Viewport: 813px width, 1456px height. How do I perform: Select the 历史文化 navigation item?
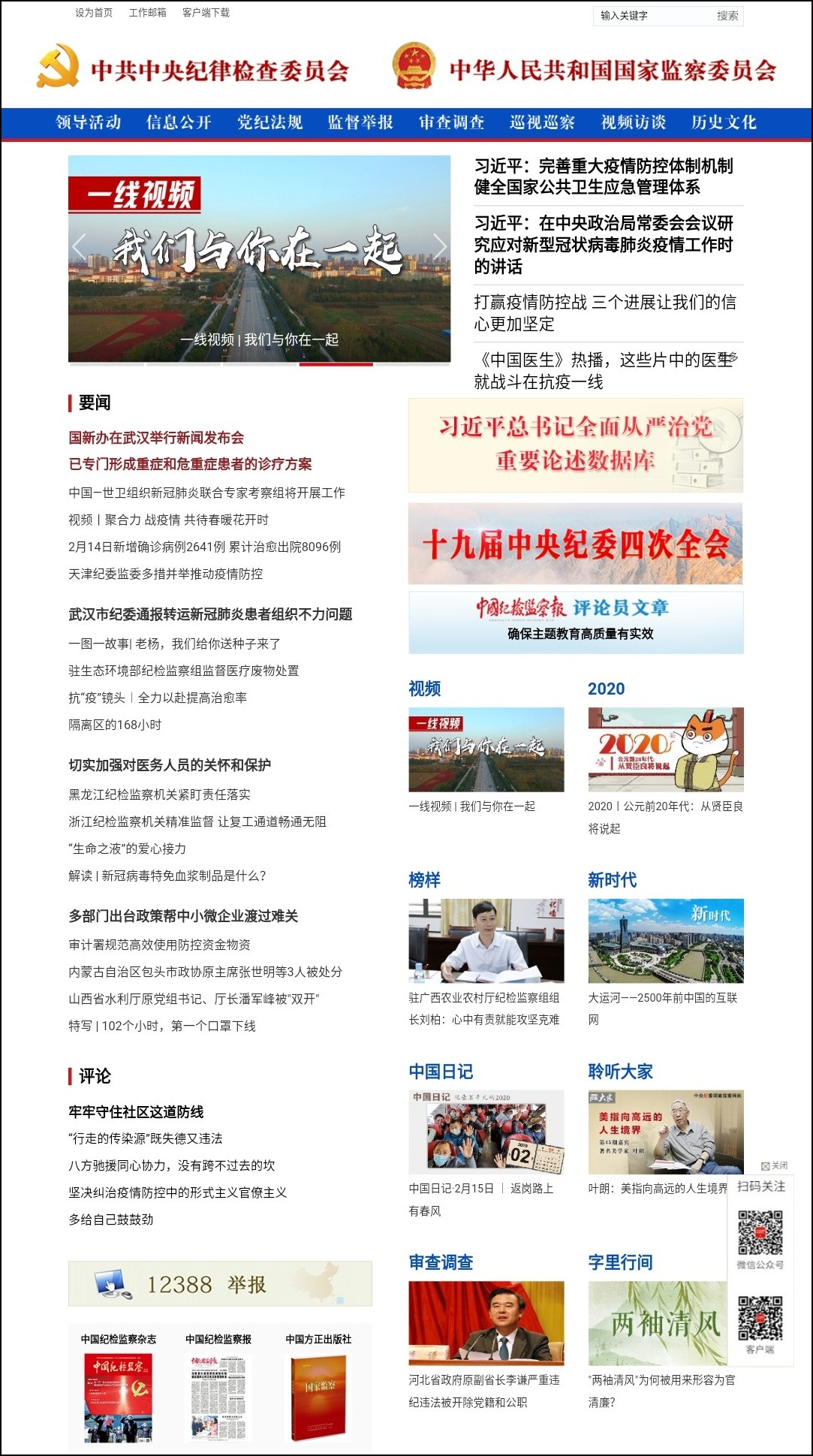[724, 122]
